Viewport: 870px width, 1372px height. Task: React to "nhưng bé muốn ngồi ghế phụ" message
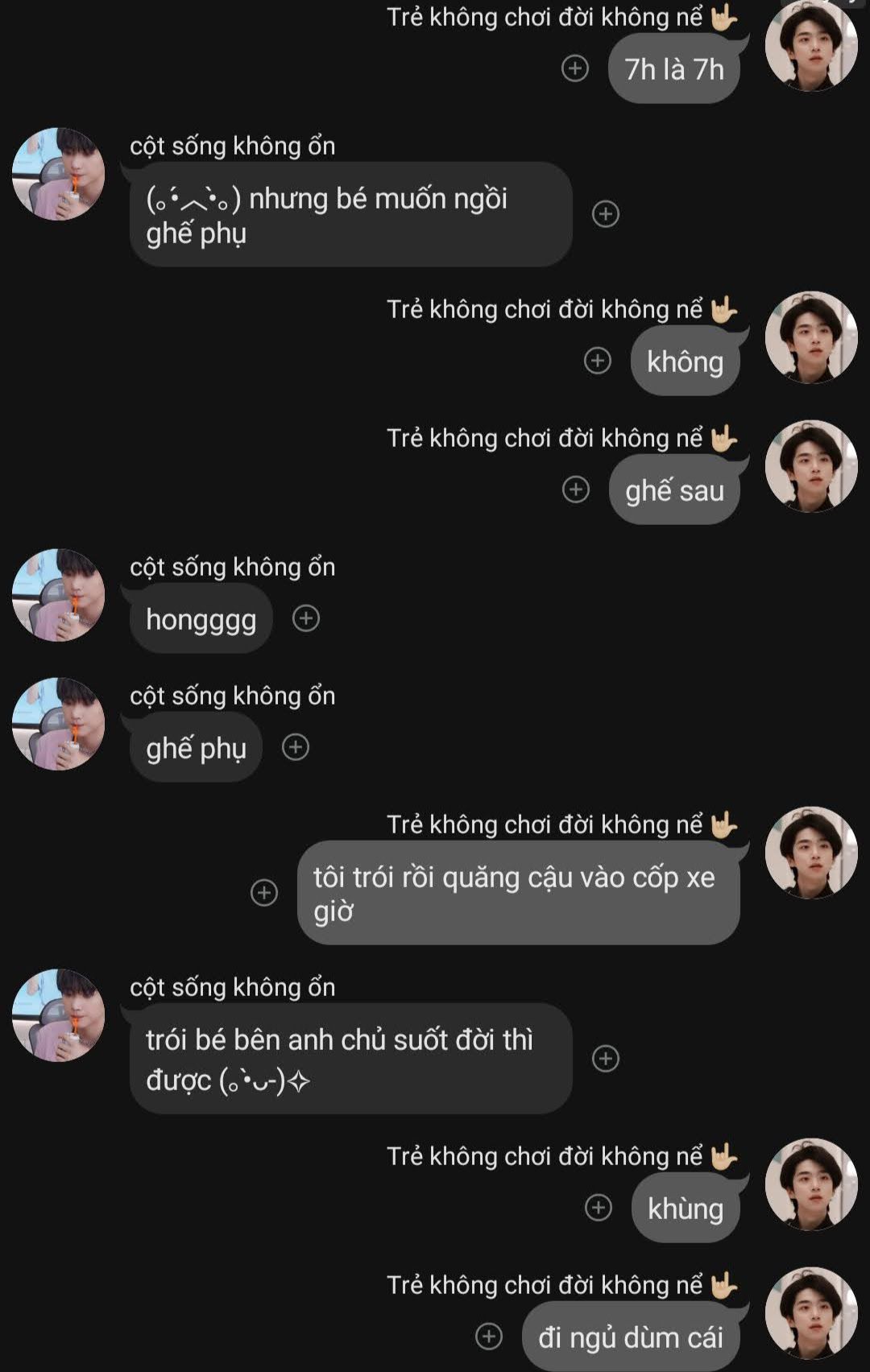606,214
